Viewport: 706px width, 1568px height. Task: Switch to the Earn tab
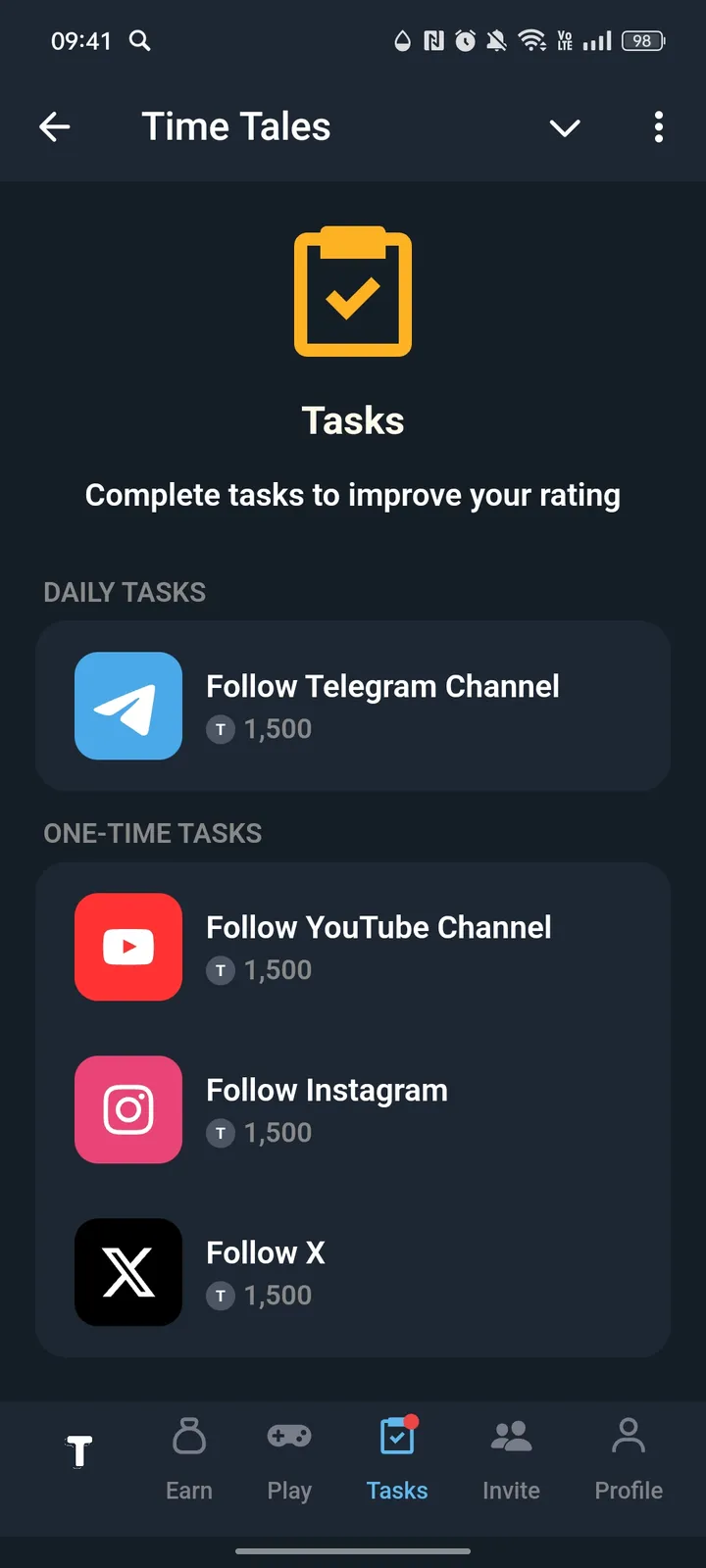[189, 1460]
